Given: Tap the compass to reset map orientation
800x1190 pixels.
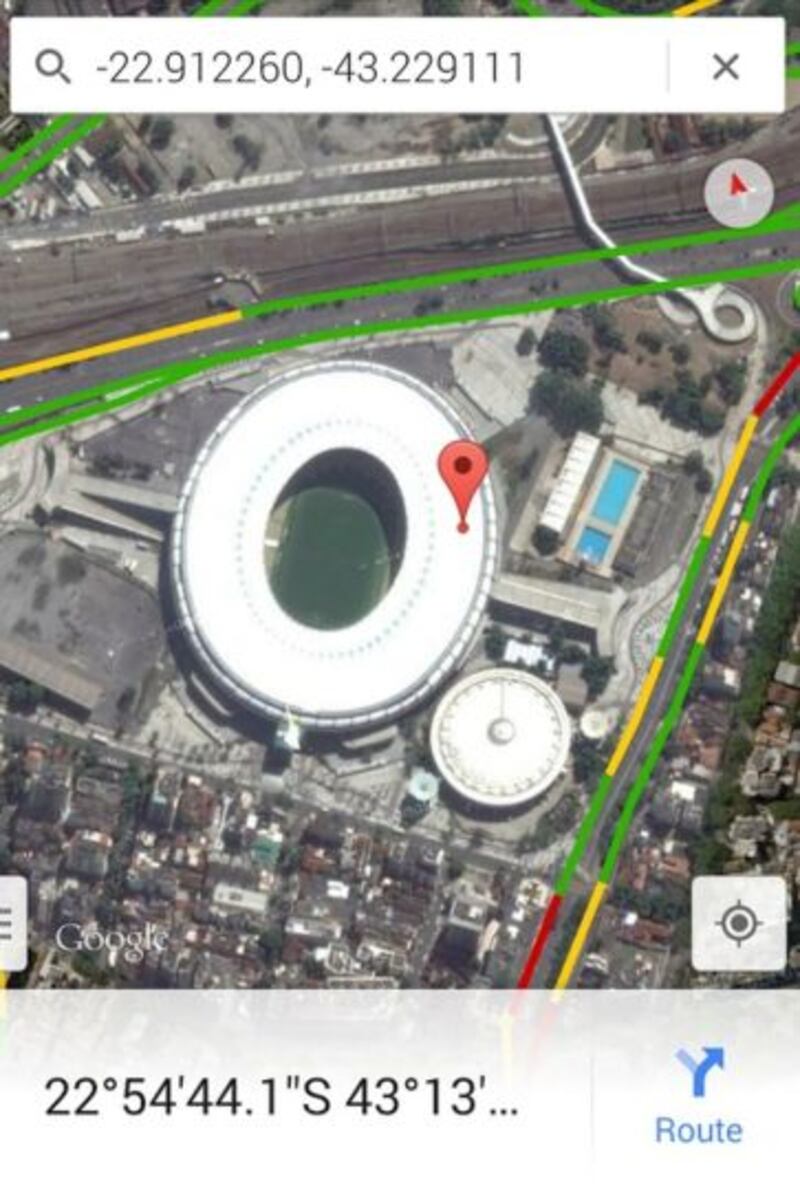Looking at the screenshot, I should [738, 192].
